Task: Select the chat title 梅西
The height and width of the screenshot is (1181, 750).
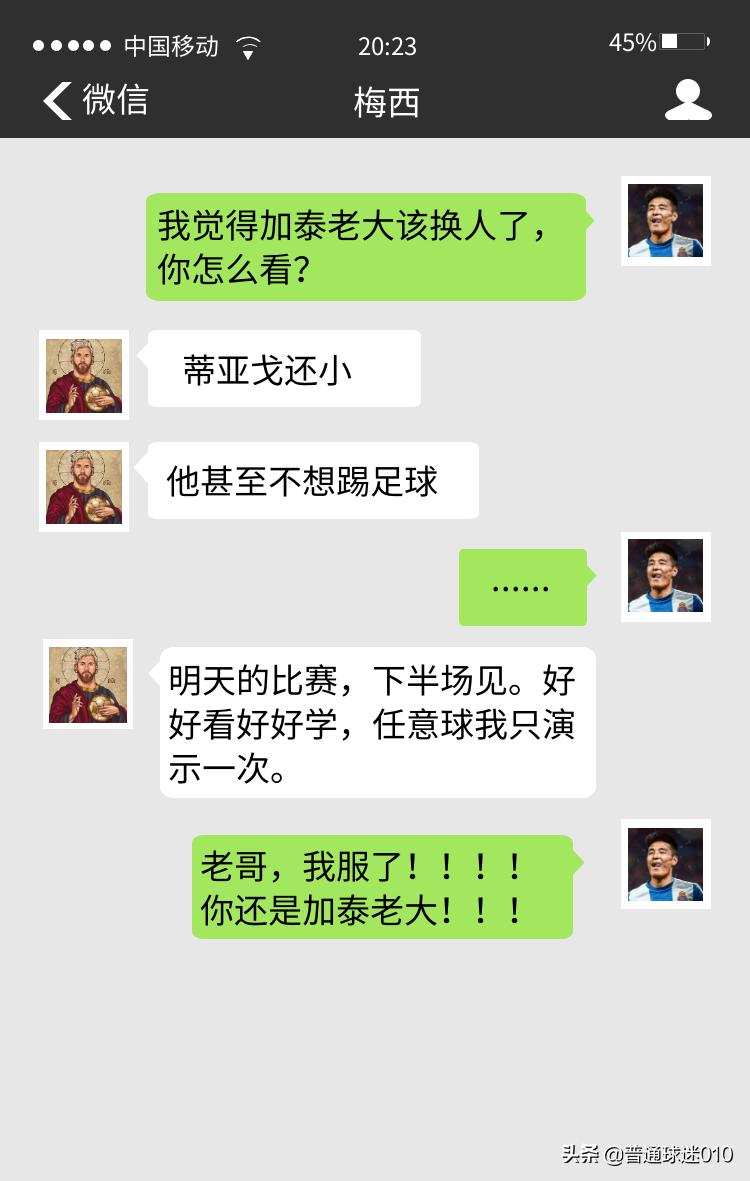Action: 387,101
